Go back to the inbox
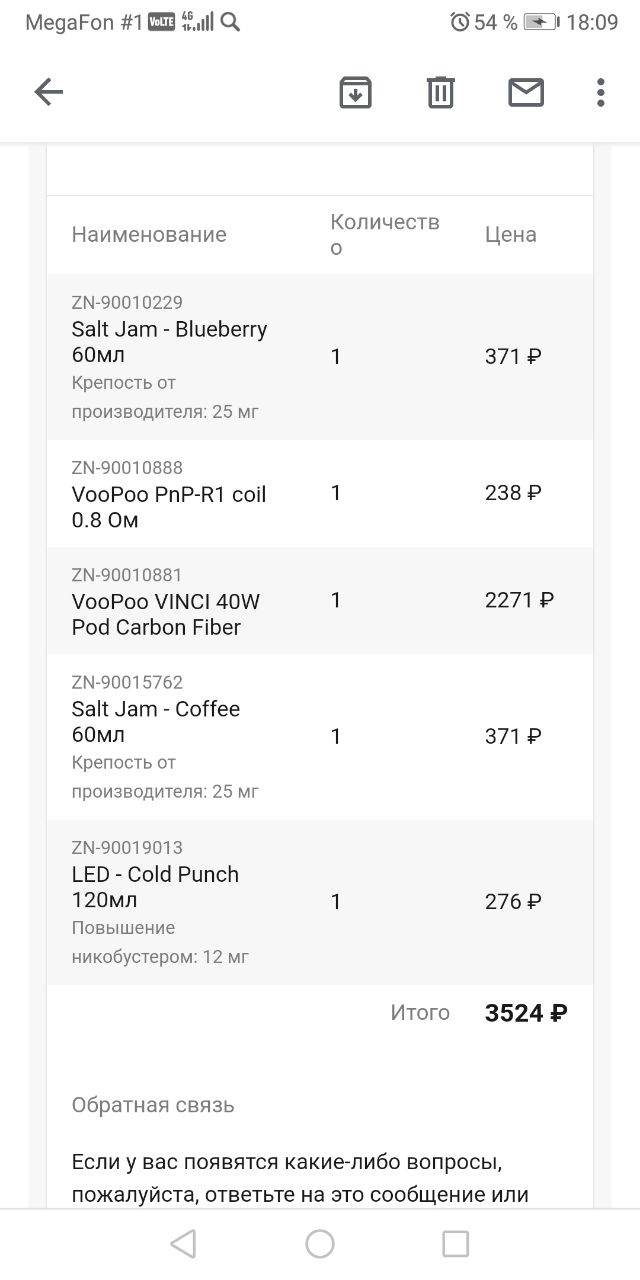 click(x=49, y=93)
